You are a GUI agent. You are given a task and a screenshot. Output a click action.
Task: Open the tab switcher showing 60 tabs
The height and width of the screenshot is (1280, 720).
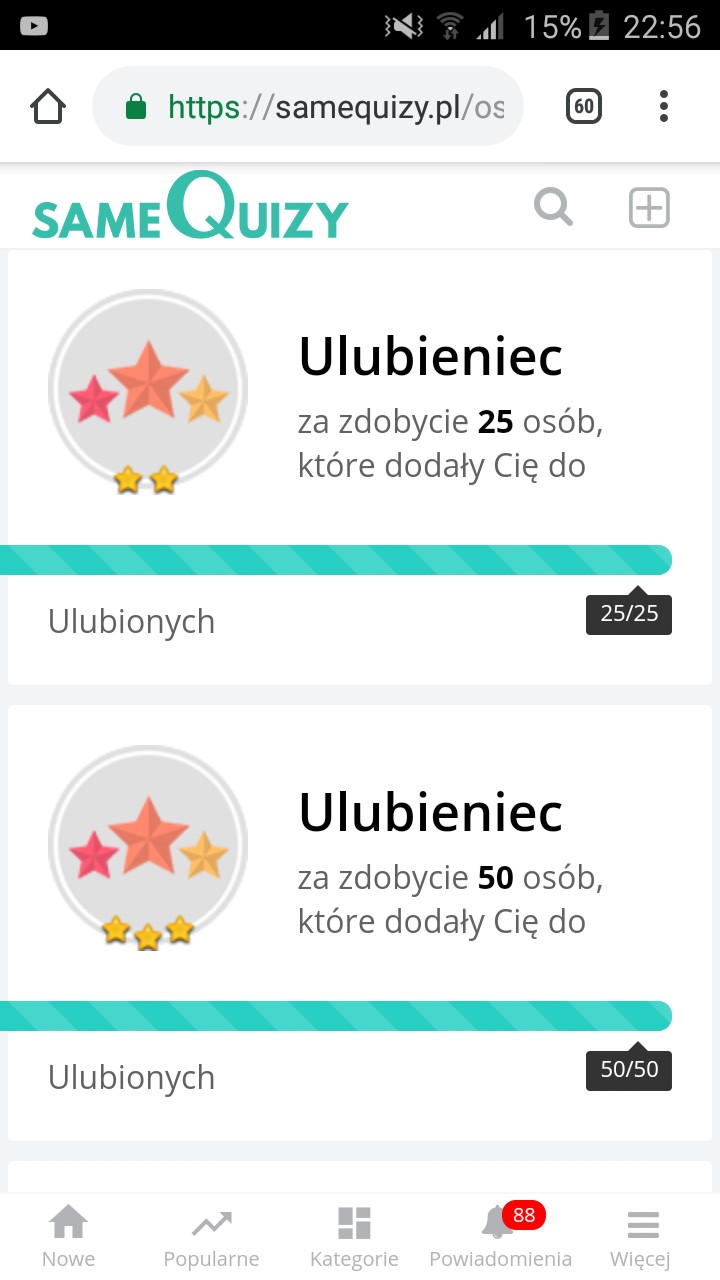pyautogui.click(x=584, y=106)
